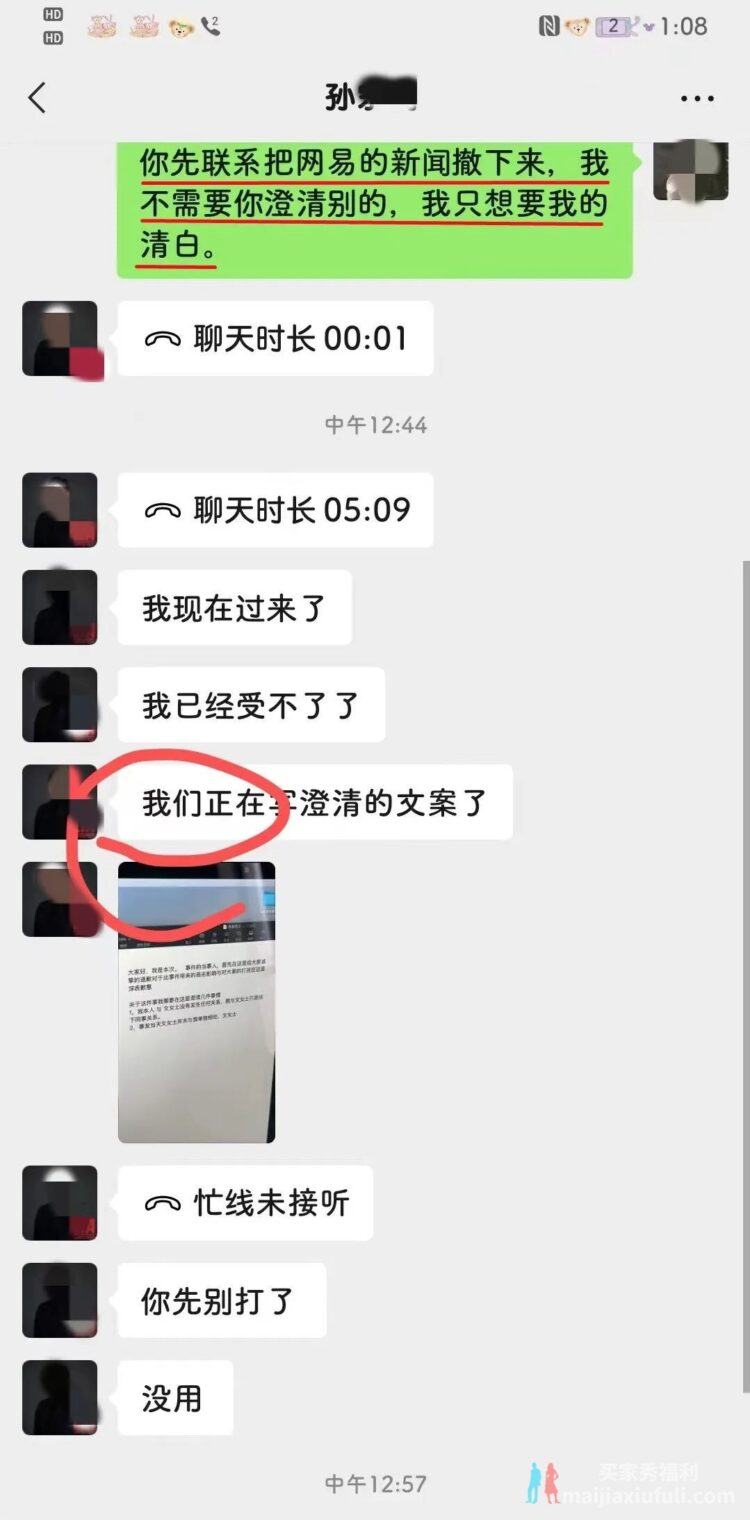Open contact's avatar next to 我现在过来了
This screenshot has height=1520, width=750.
[x=60, y=608]
